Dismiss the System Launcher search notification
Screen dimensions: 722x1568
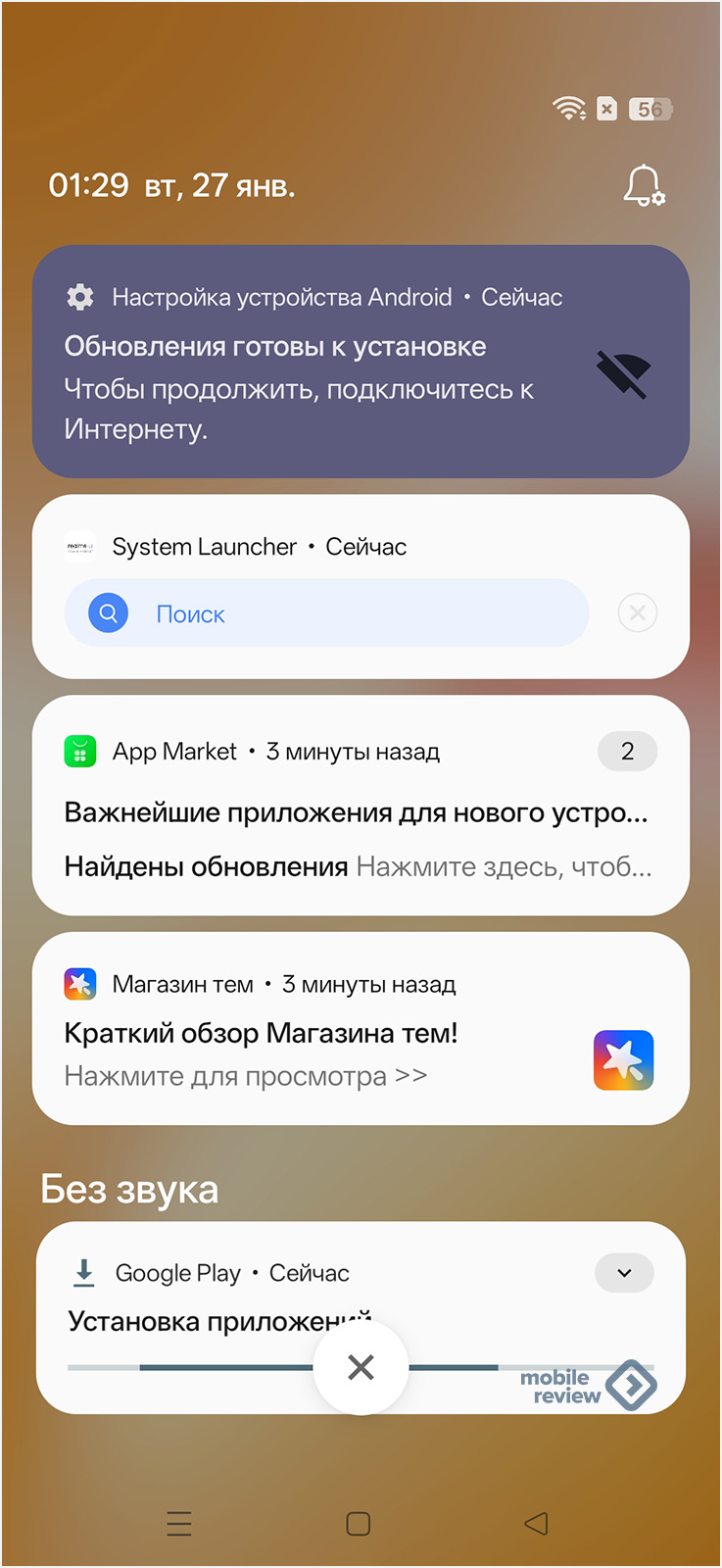tap(637, 613)
